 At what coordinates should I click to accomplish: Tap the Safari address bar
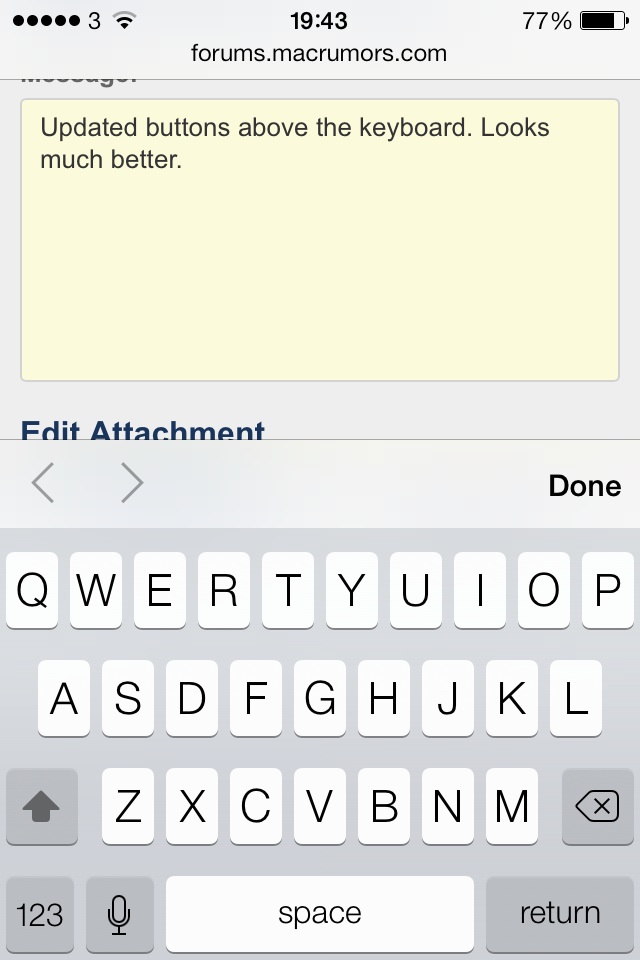[x=319, y=53]
